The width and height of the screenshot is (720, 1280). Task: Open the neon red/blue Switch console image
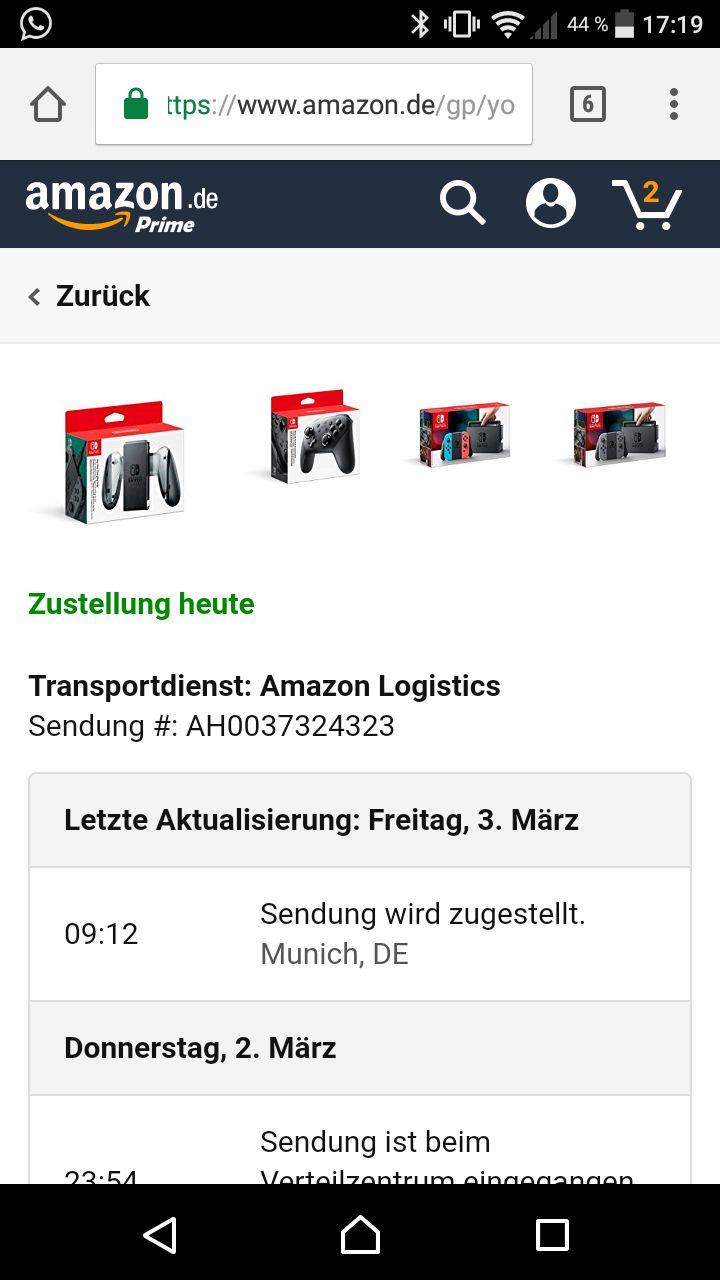coord(464,436)
